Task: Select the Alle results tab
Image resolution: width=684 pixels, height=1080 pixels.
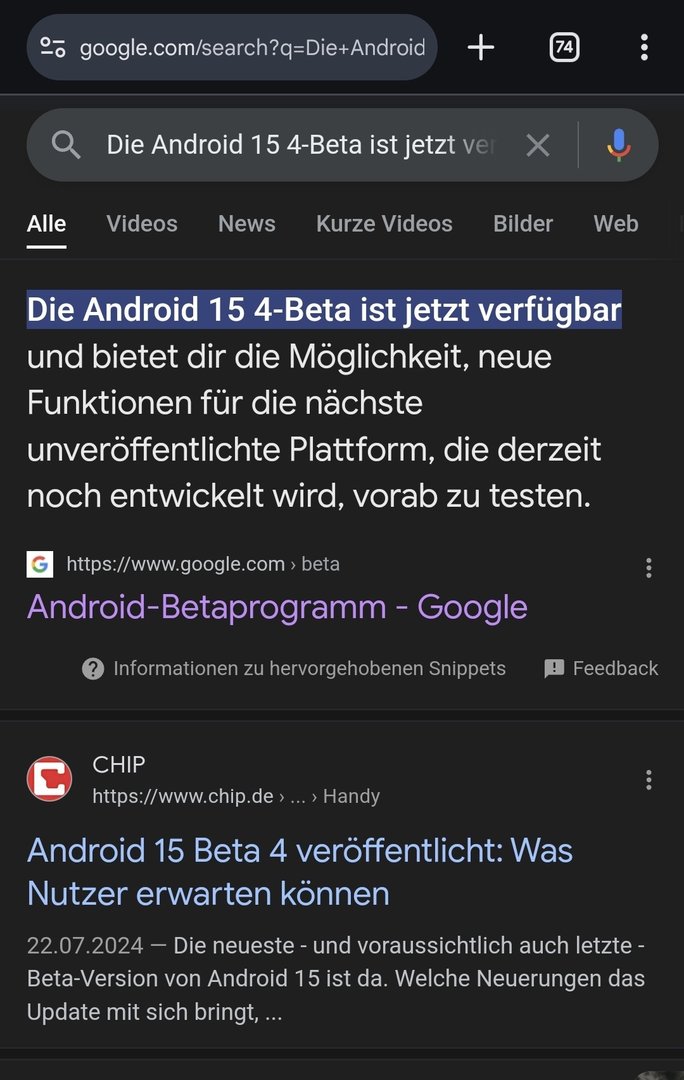Action: [46, 224]
